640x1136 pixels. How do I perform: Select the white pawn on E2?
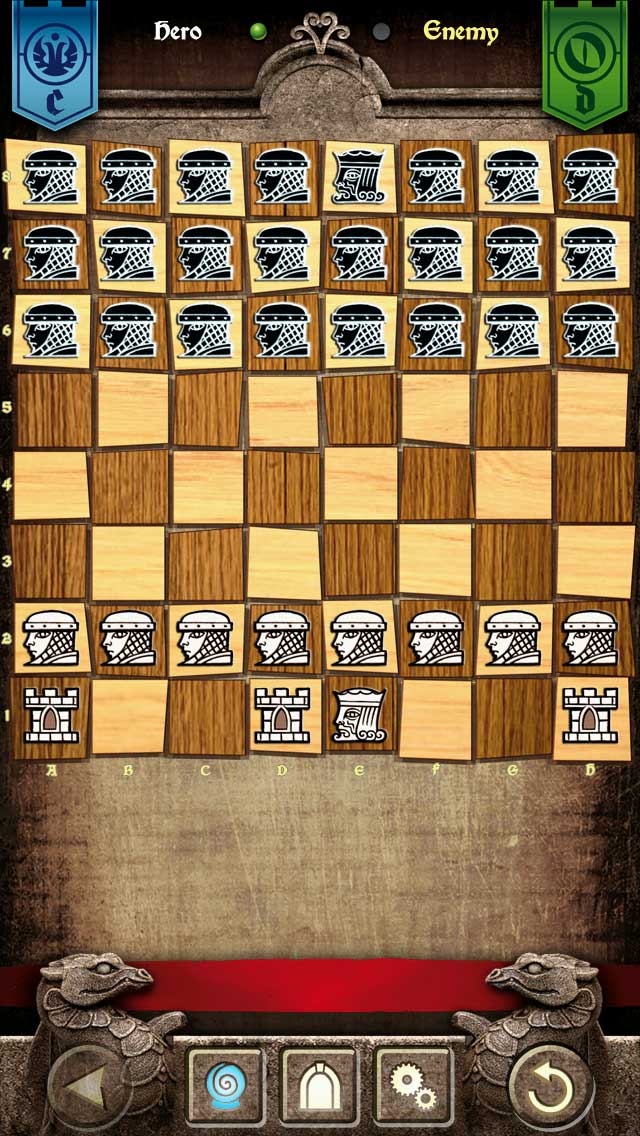pyautogui.click(x=359, y=639)
